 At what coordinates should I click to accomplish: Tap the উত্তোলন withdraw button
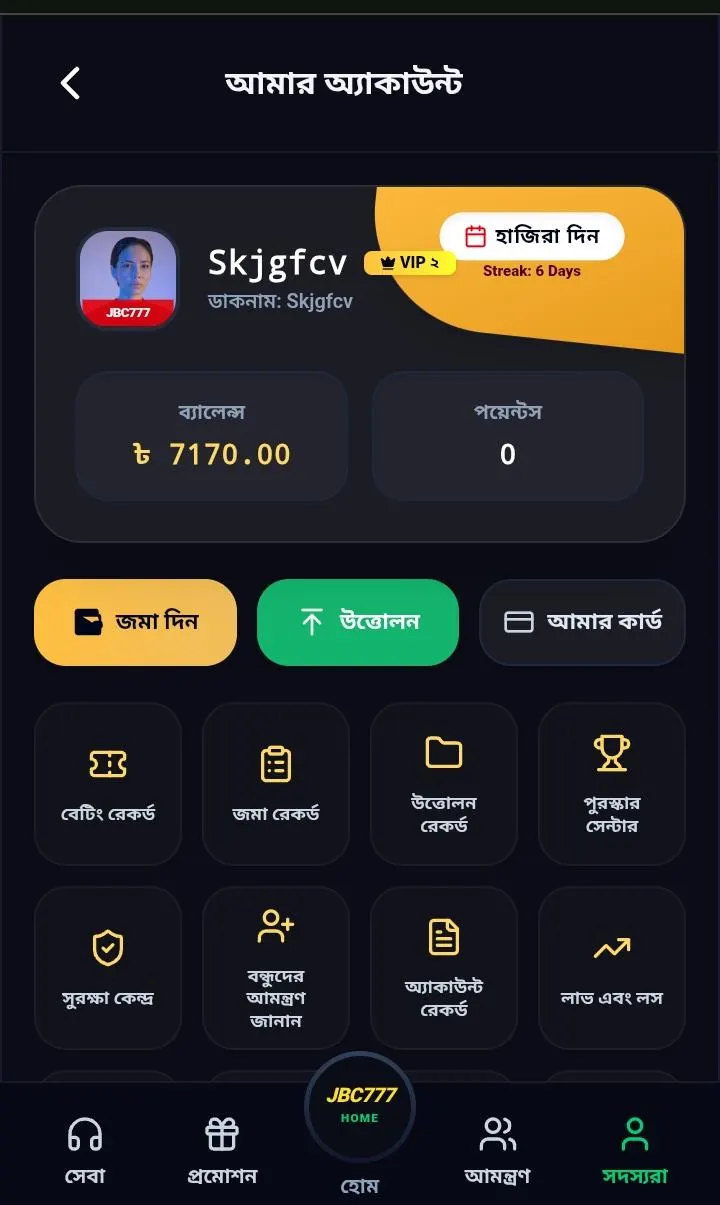(x=358, y=622)
